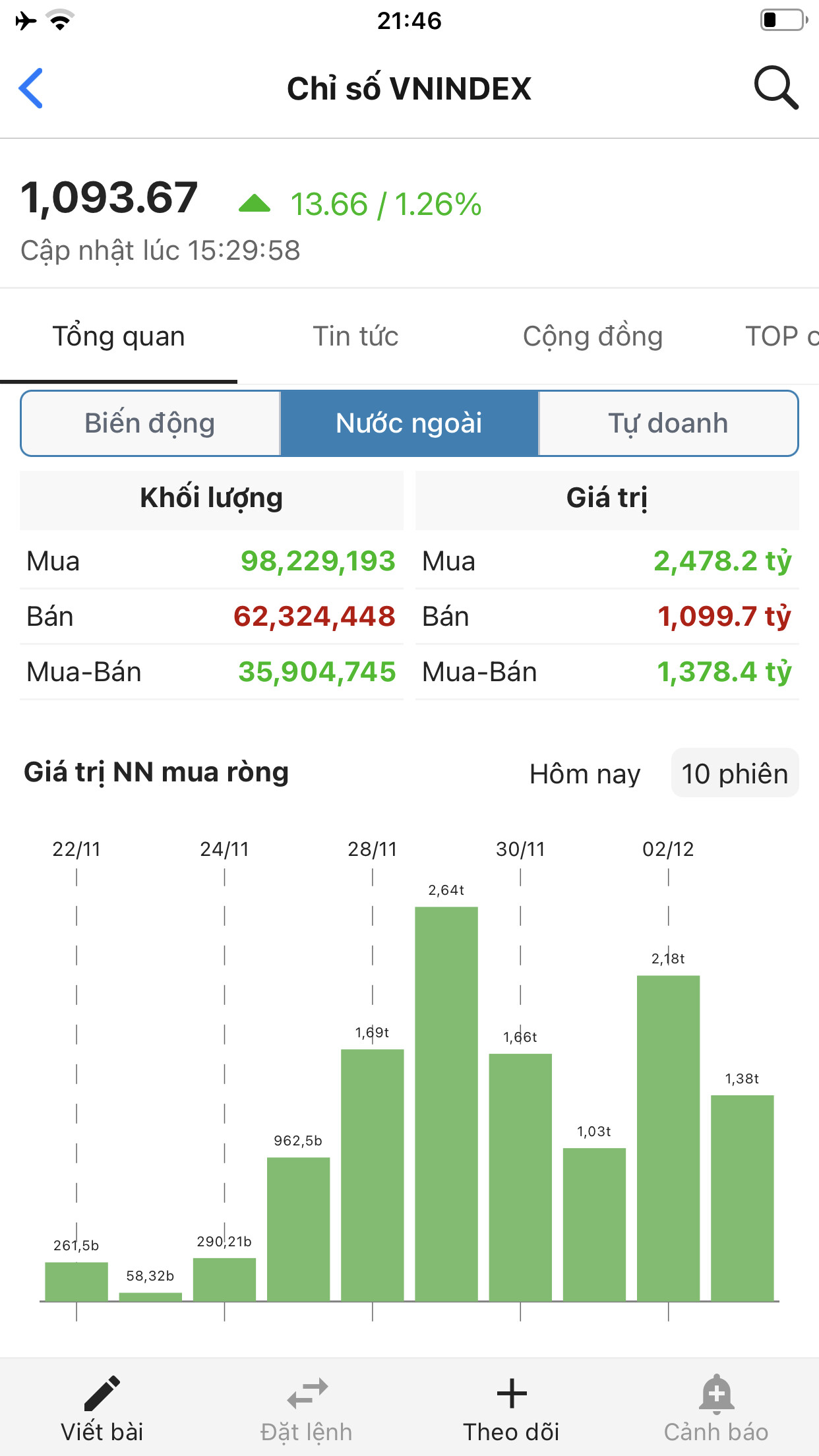Select the Nước ngoài segment

409,423
